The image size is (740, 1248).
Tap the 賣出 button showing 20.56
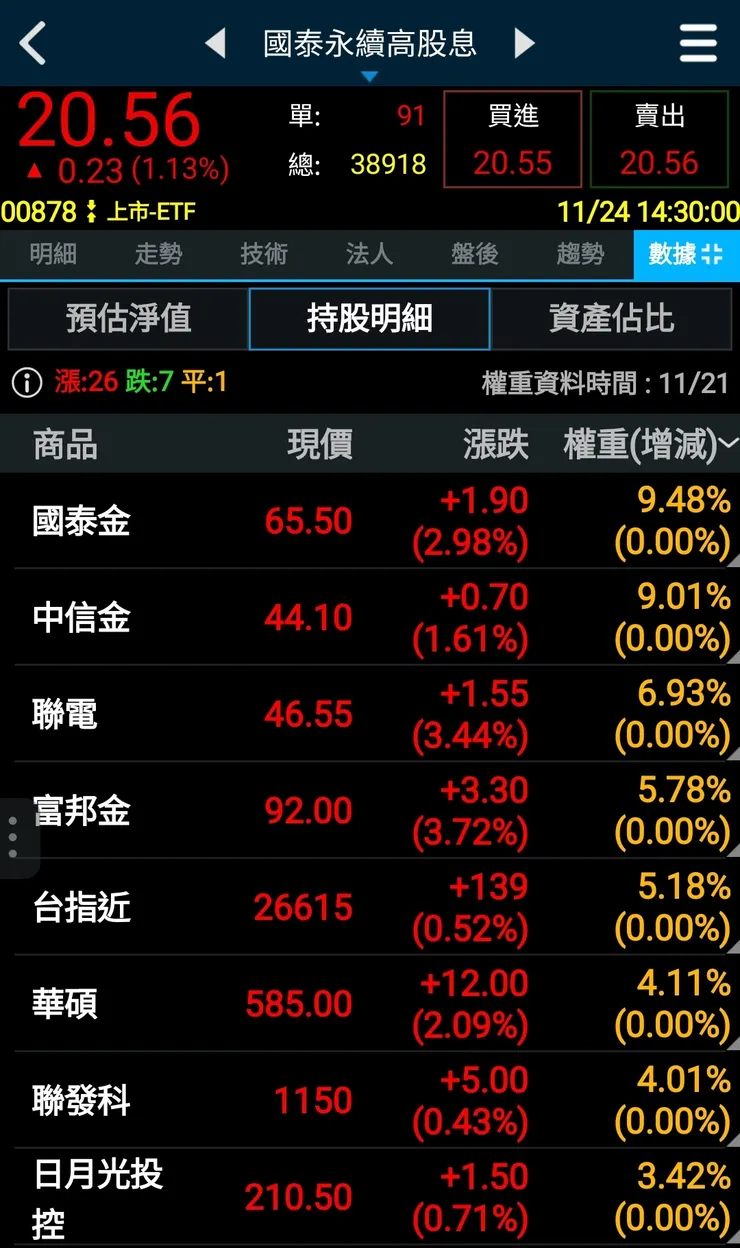click(x=660, y=139)
